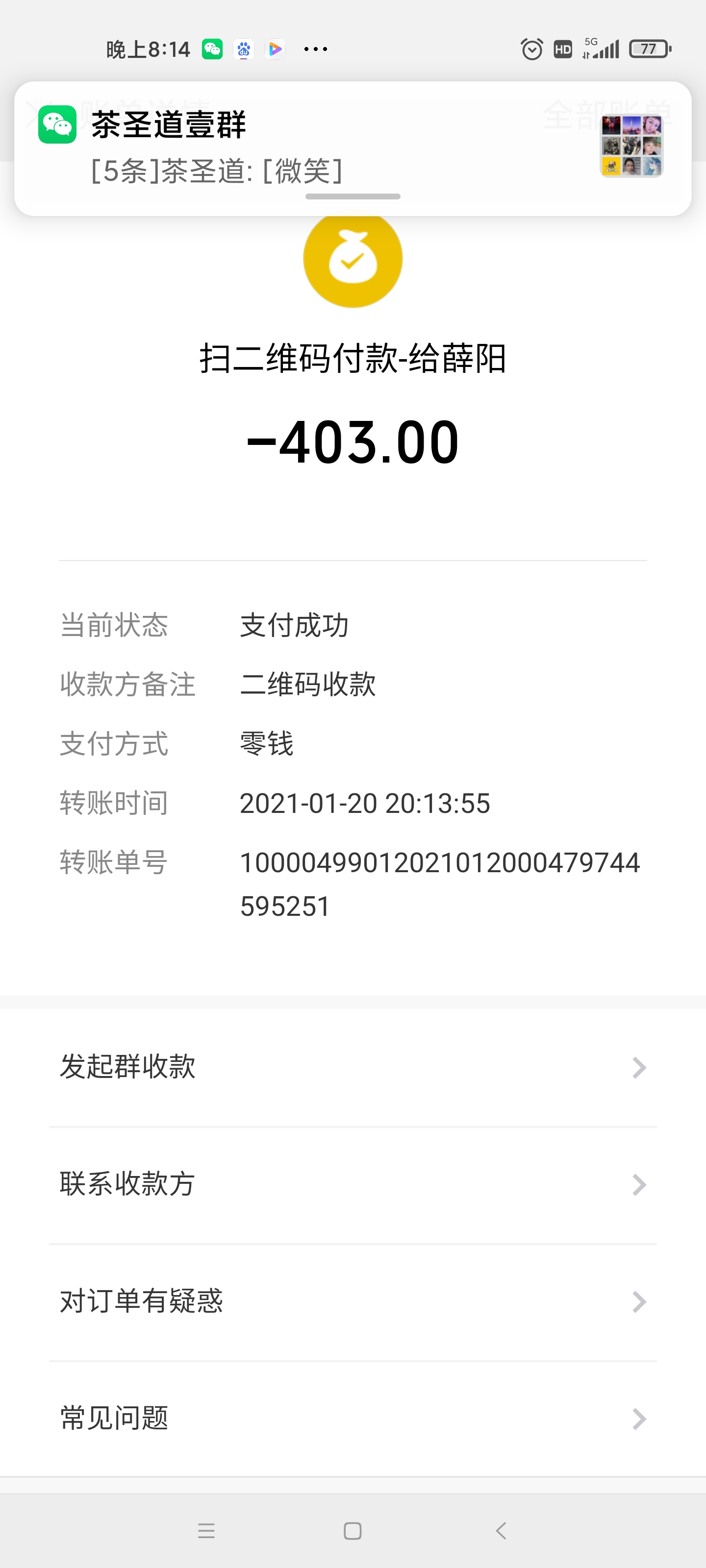Open 常见问题 FAQ row
The image size is (706, 1568).
click(352, 1418)
